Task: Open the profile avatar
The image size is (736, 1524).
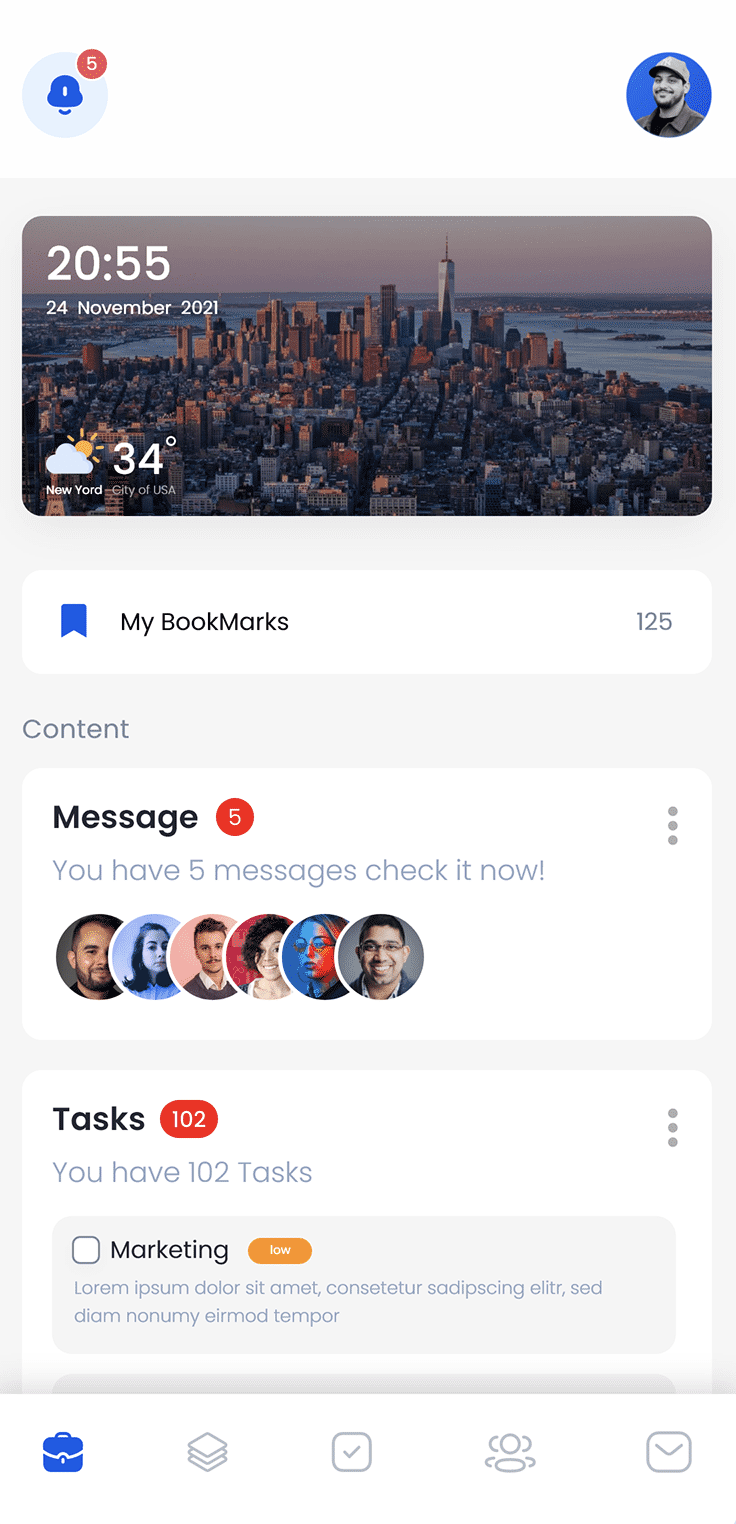Action: 669,95
